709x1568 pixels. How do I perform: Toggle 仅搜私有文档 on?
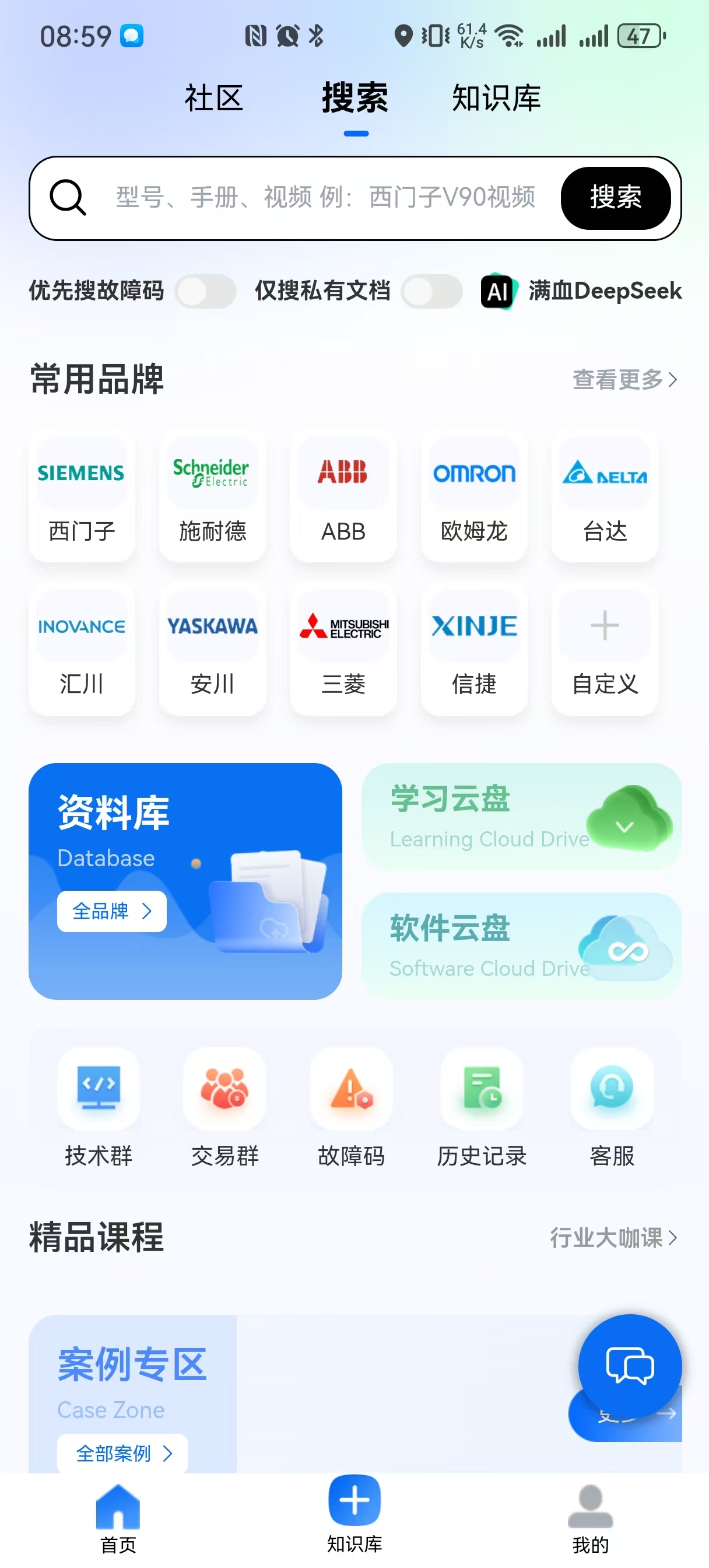tap(431, 291)
